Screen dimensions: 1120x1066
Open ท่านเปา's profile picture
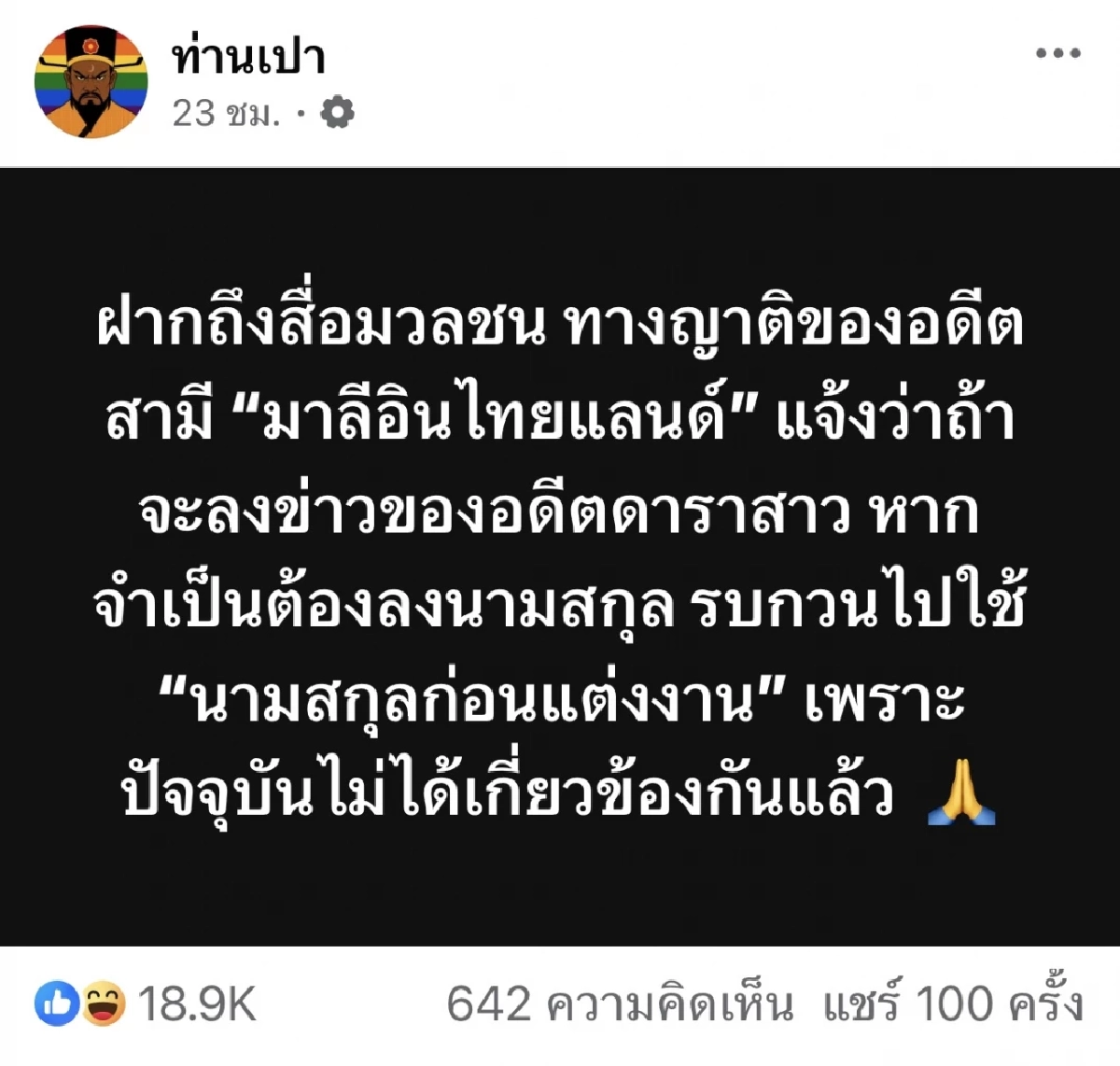point(91,82)
